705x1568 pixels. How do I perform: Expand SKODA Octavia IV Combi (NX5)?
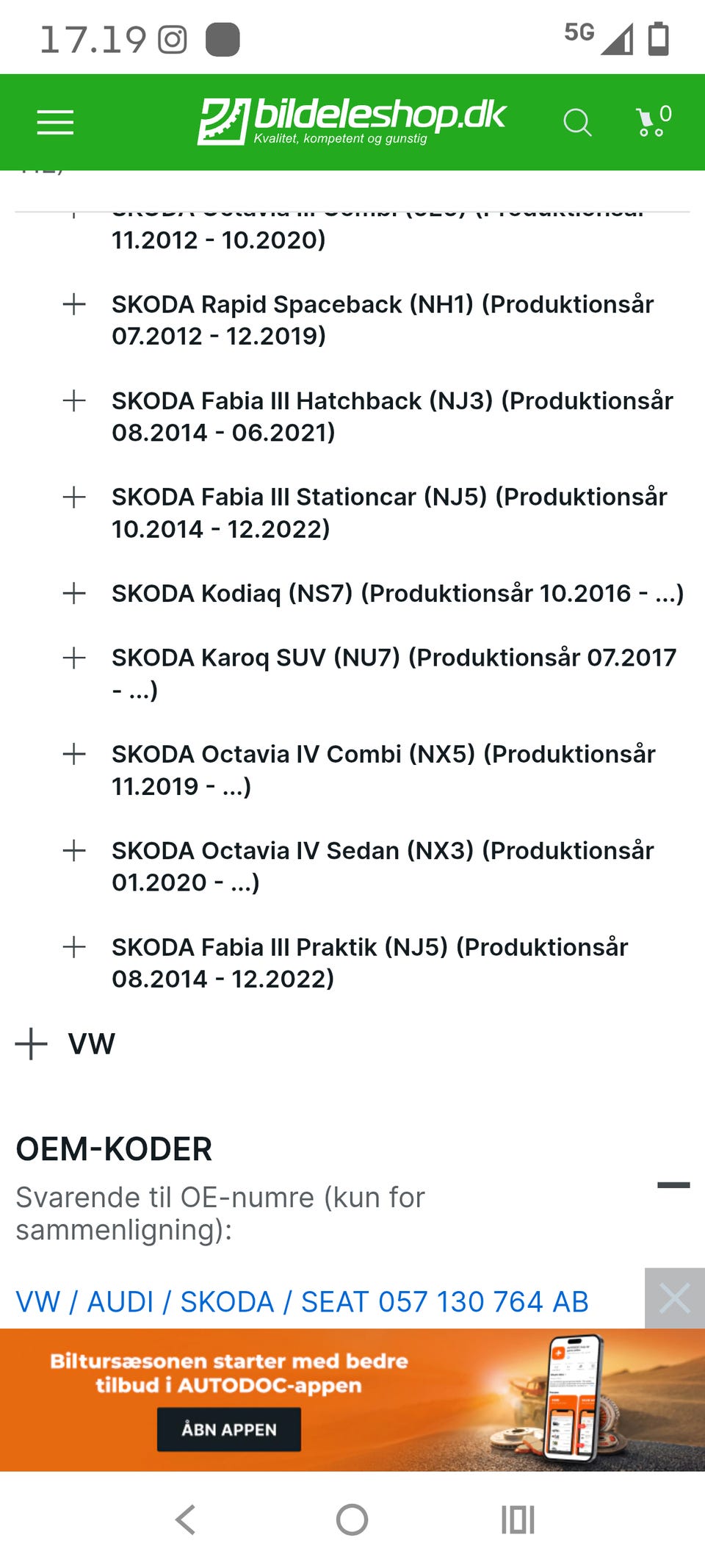point(74,754)
